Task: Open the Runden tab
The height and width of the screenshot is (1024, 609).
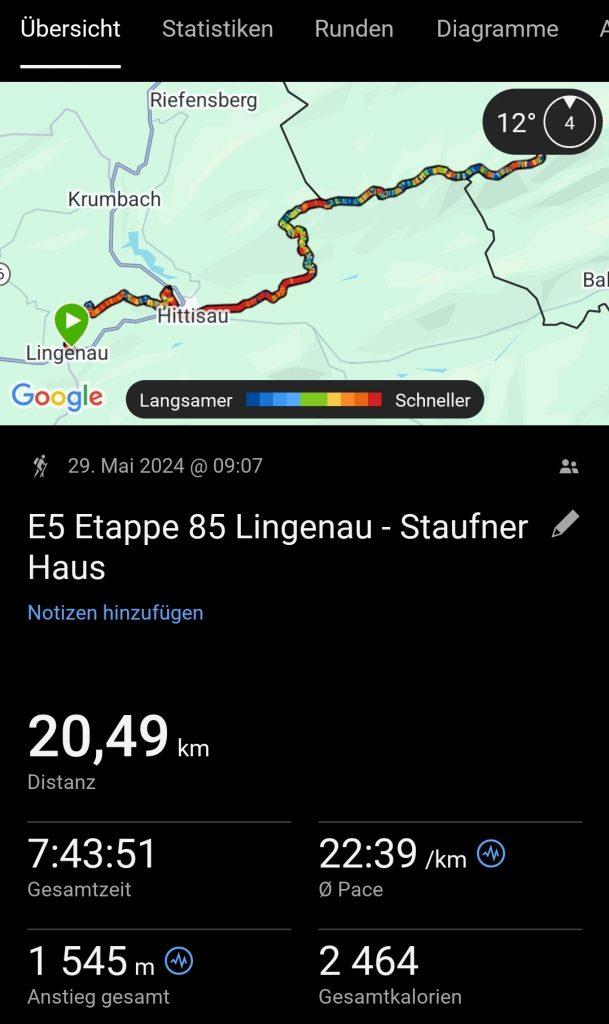Action: click(x=354, y=29)
